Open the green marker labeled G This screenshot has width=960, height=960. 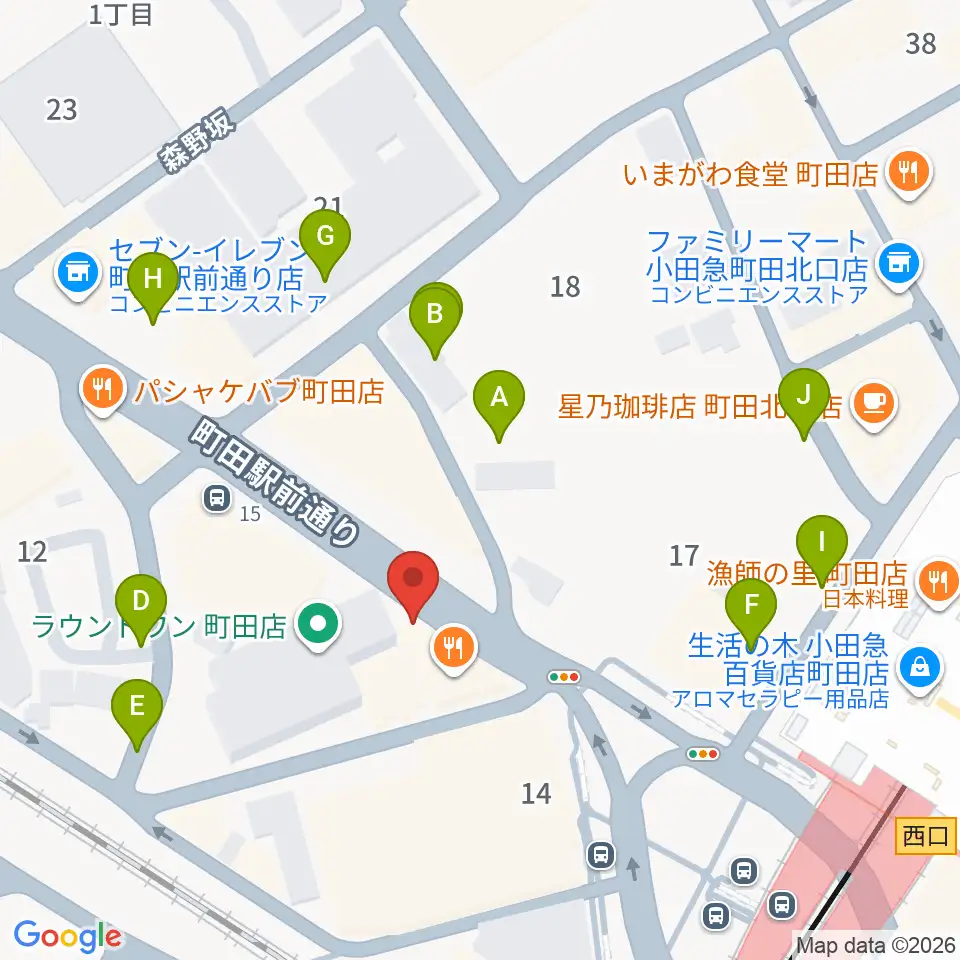click(x=325, y=244)
